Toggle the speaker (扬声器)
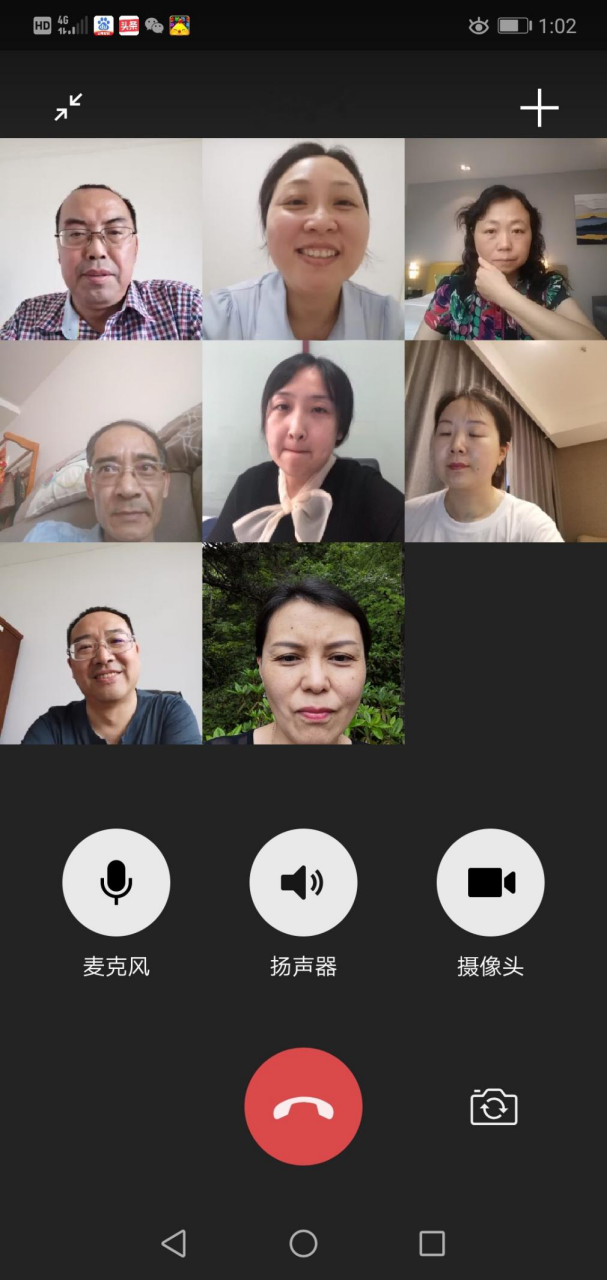Screen dimensions: 607x1280 (303, 882)
